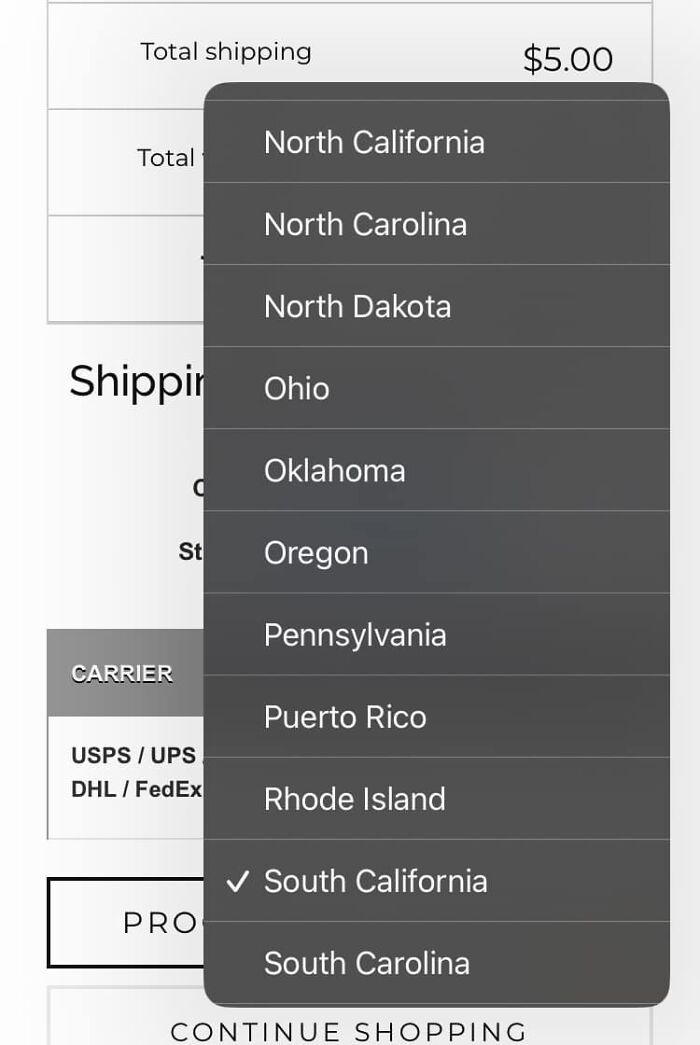
Task: Select South Carolina from the state list
Action: (366, 962)
